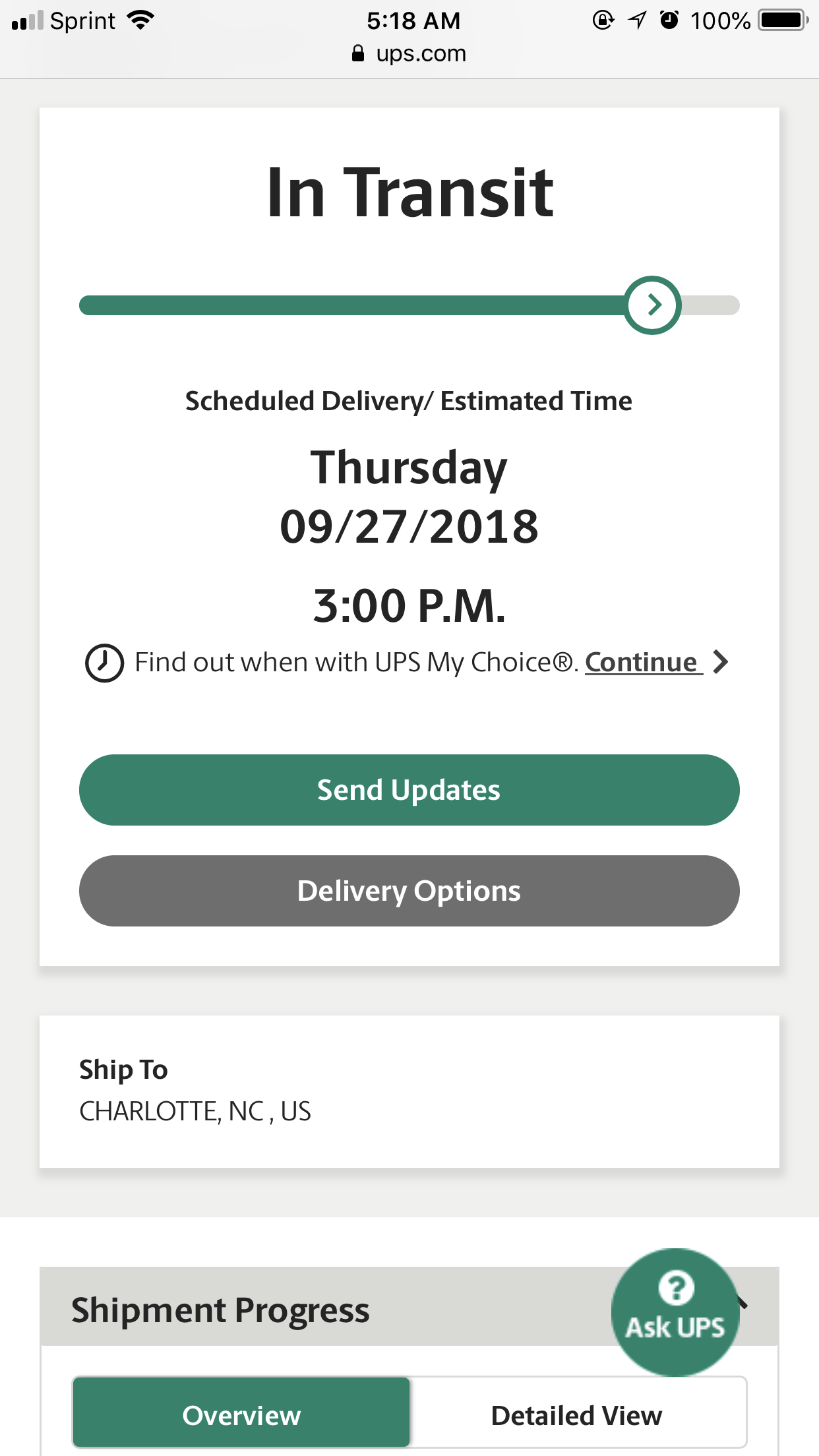
Task: Switch to the Detailed View tab
Action: pyautogui.click(x=577, y=1415)
